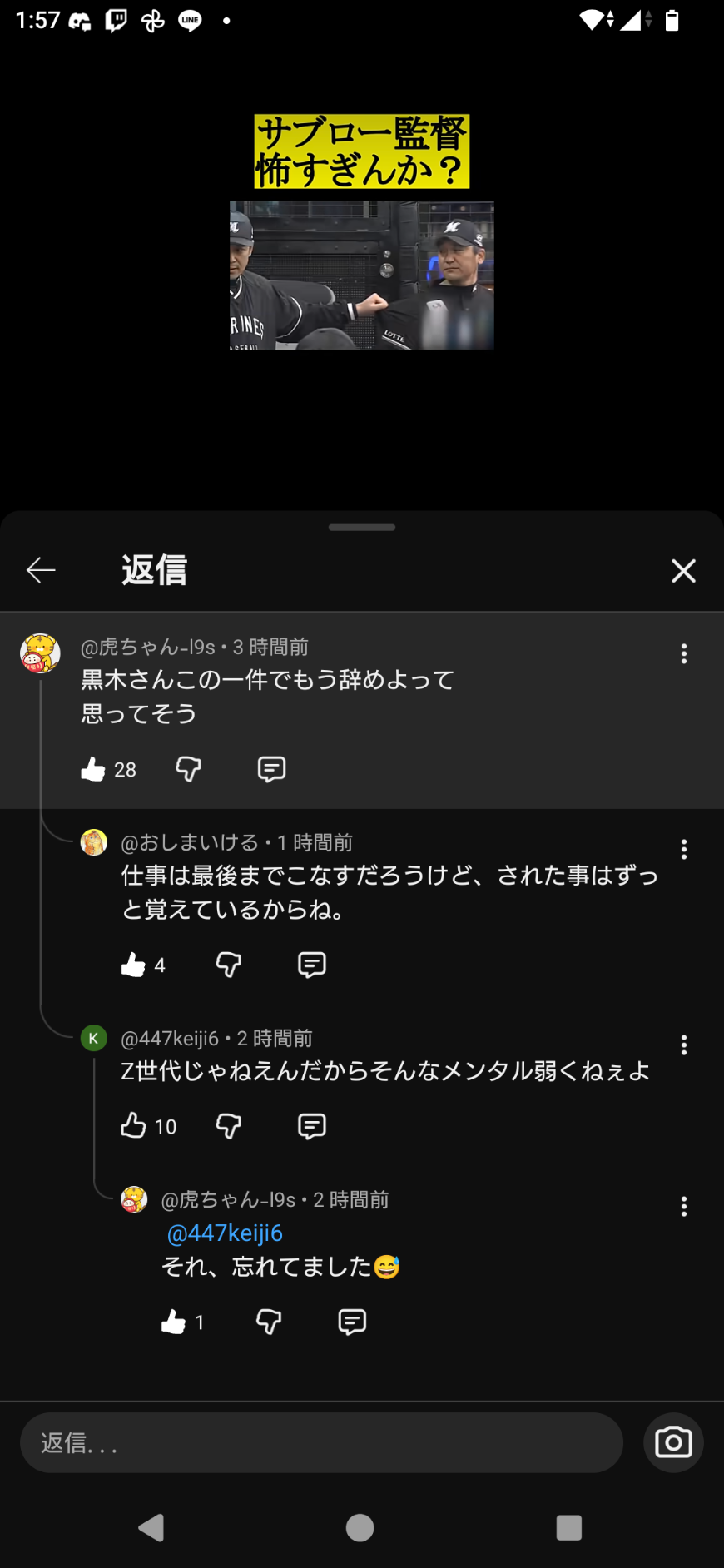Reply to @447keiji6's Z世代 comment
724x1568 pixels.
[x=311, y=1126]
